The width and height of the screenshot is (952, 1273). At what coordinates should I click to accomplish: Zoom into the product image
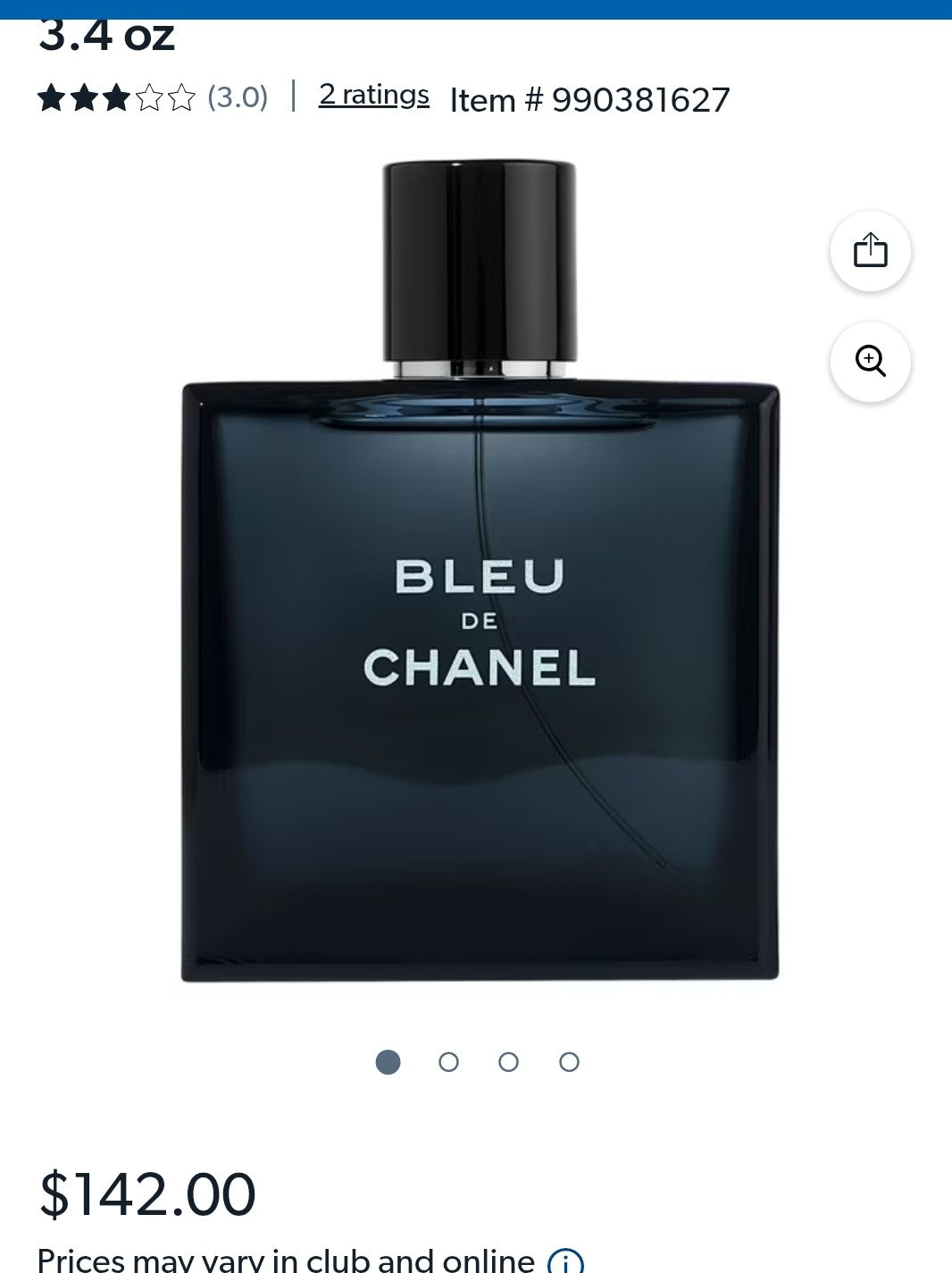870,362
